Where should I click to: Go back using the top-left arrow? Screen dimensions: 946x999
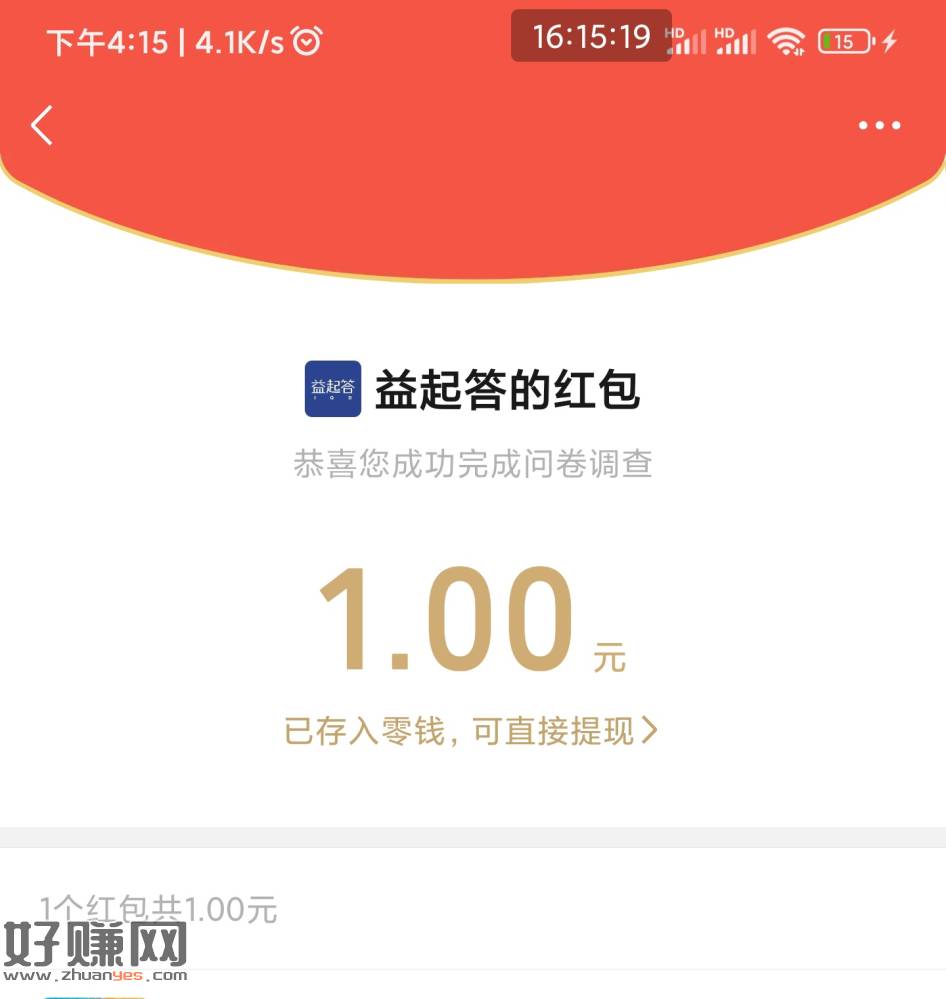tap(41, 126)
